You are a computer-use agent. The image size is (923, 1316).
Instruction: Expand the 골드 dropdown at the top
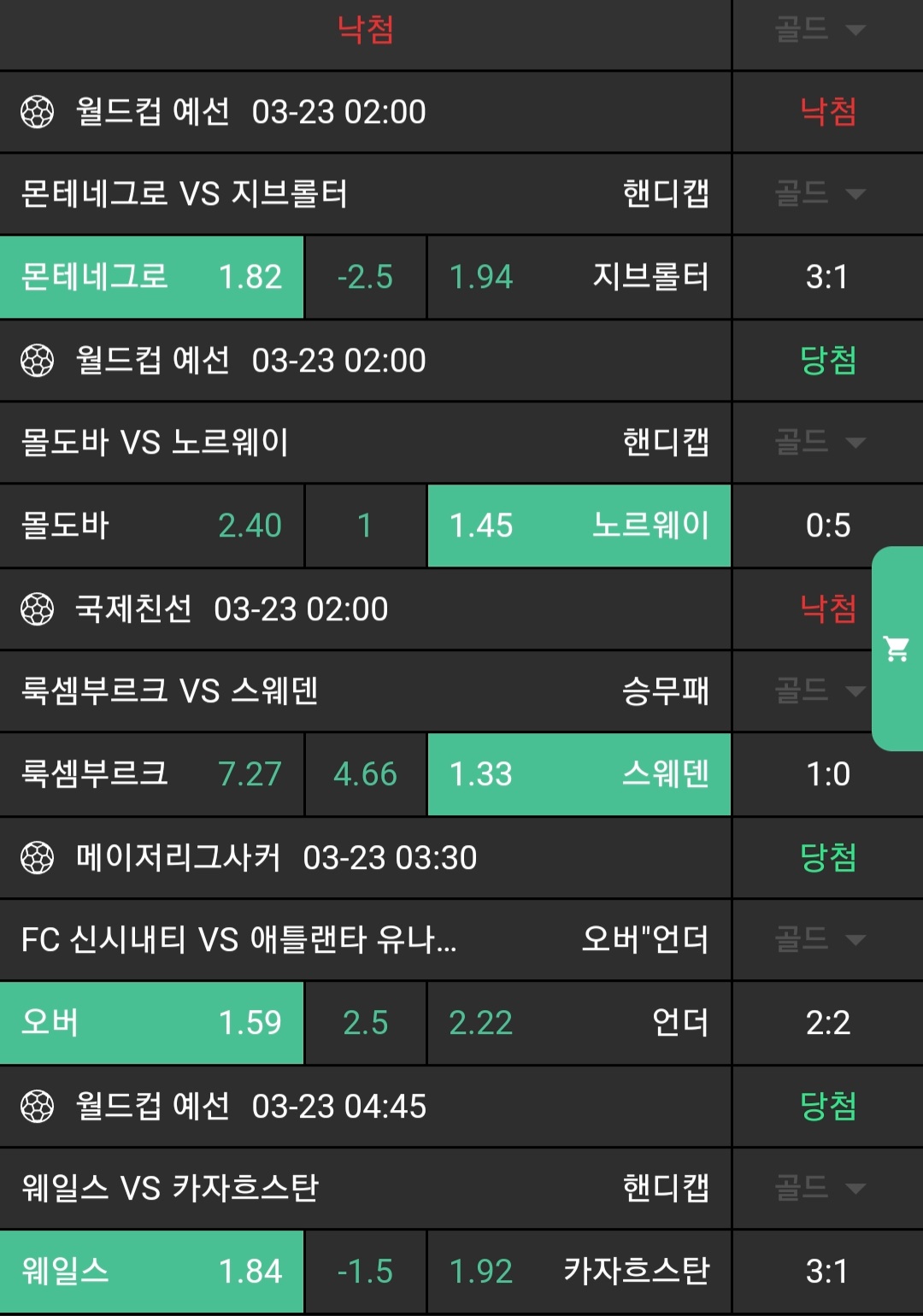[820, 31]
